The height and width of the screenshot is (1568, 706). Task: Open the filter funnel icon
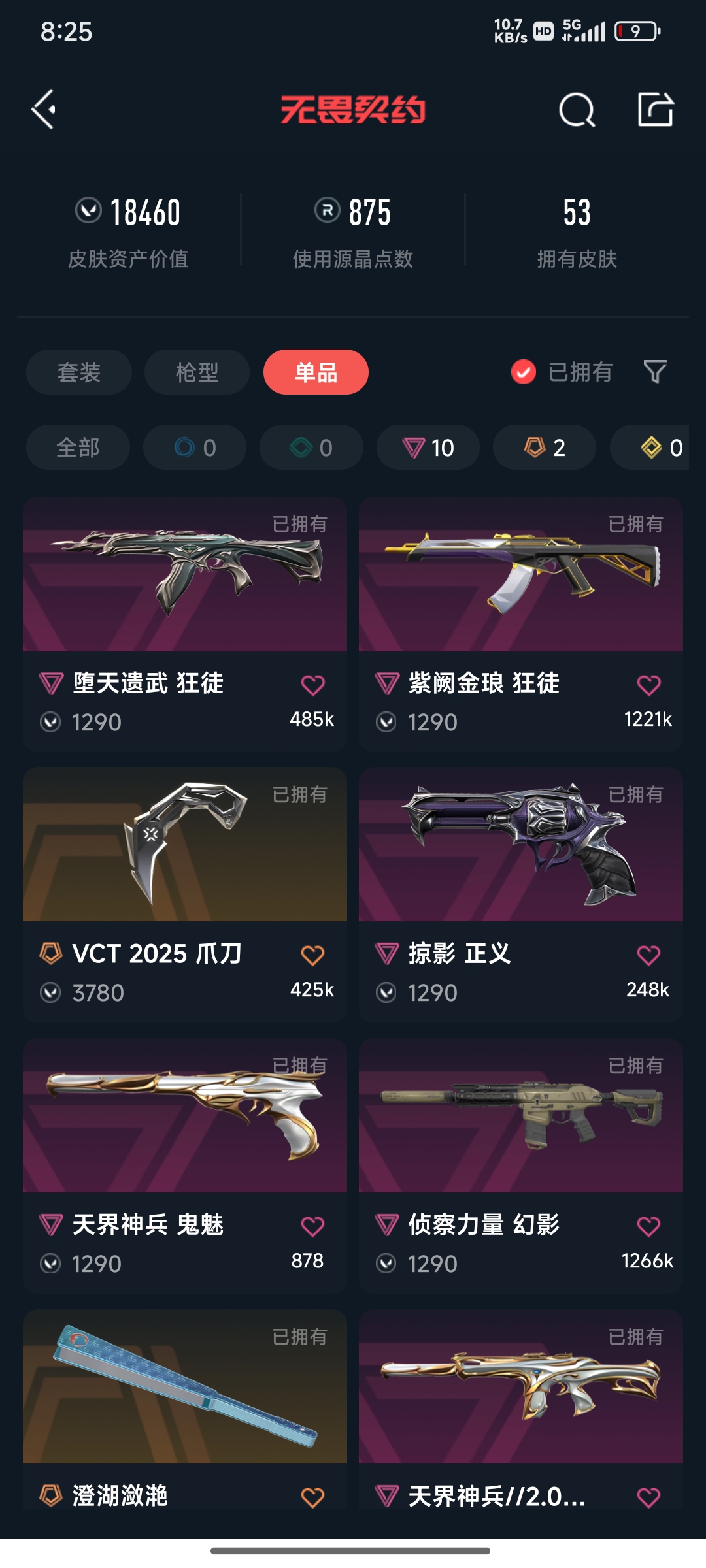(x=655, y=372)
